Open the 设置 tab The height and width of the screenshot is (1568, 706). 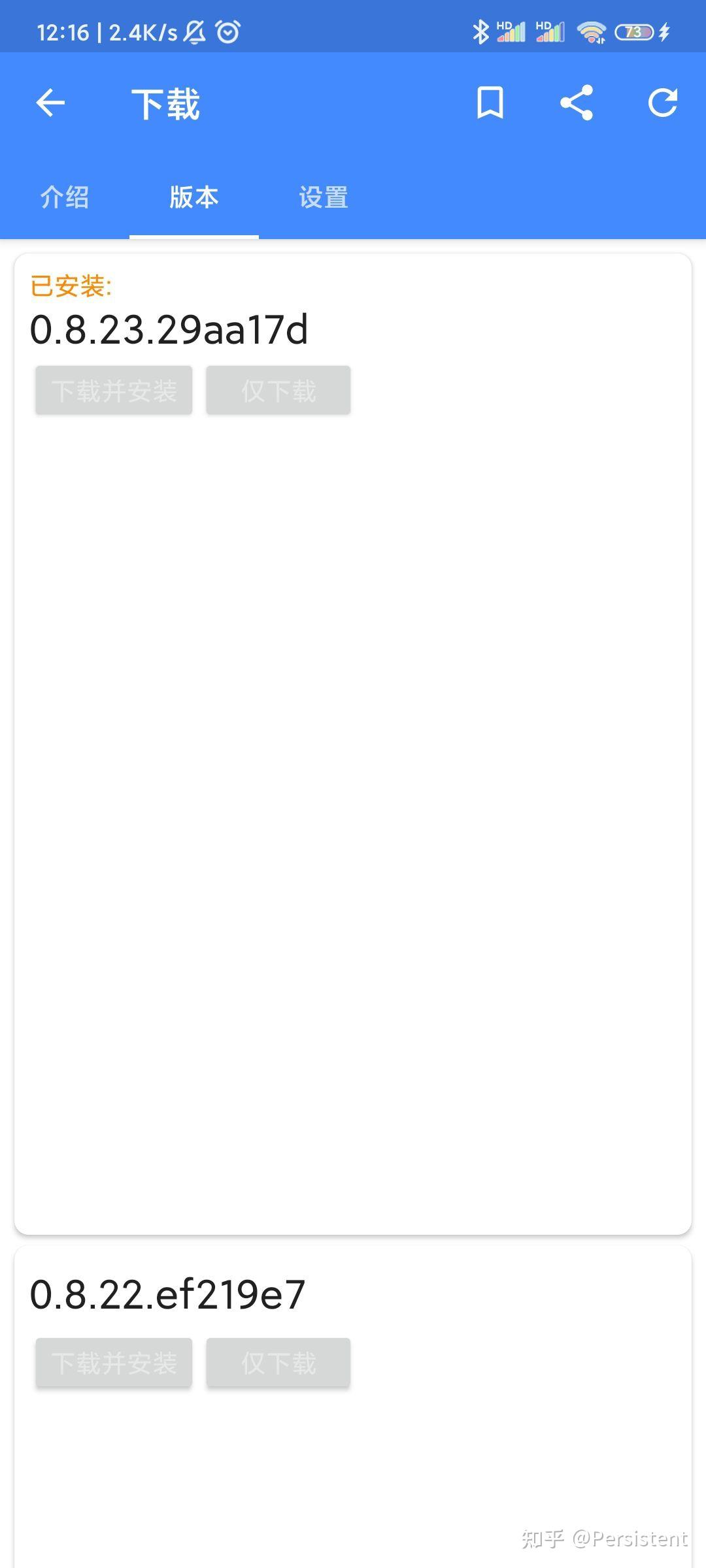click(x=324, y=197)
